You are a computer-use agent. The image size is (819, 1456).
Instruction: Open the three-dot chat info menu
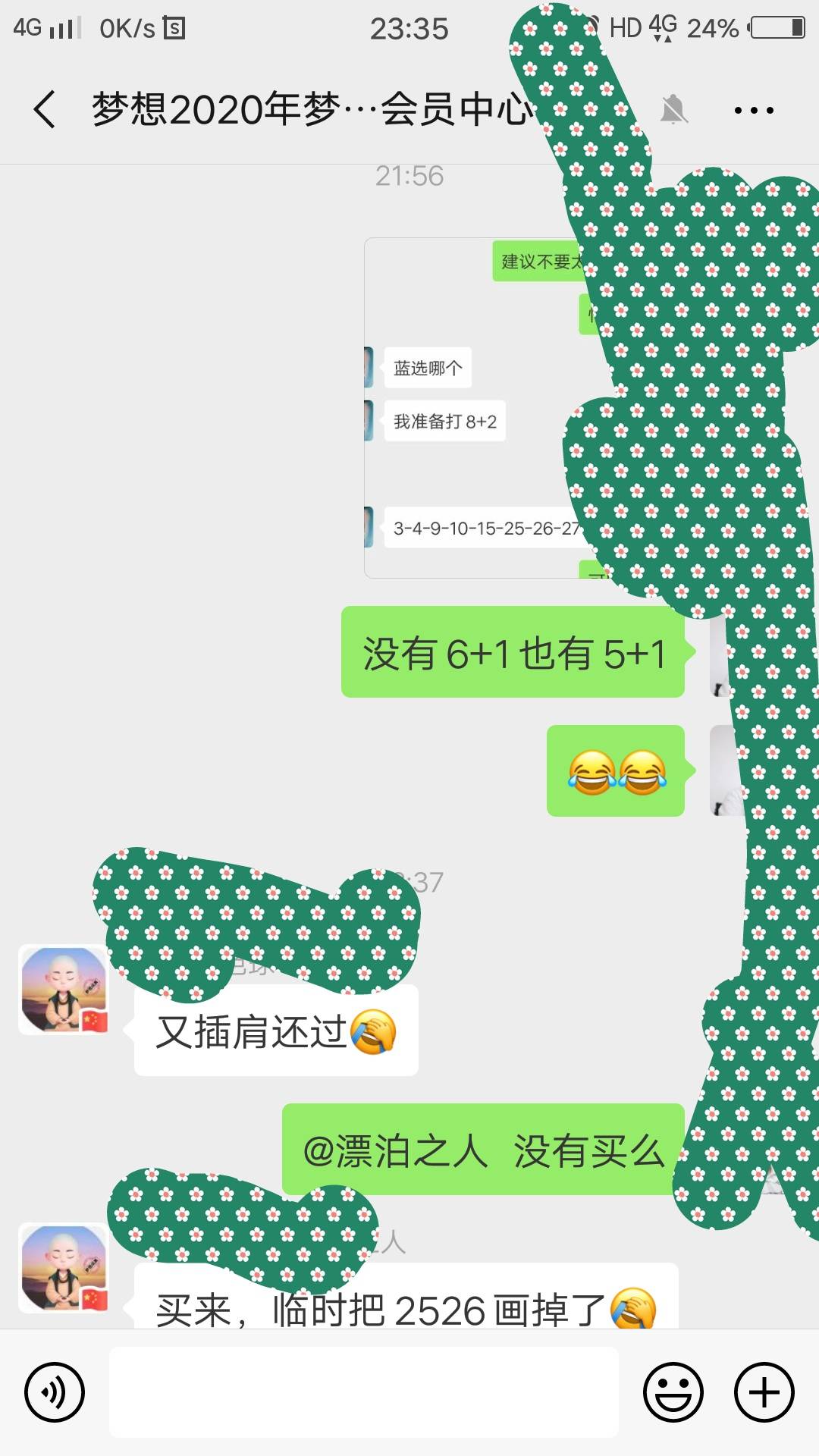tap(754, 111)
